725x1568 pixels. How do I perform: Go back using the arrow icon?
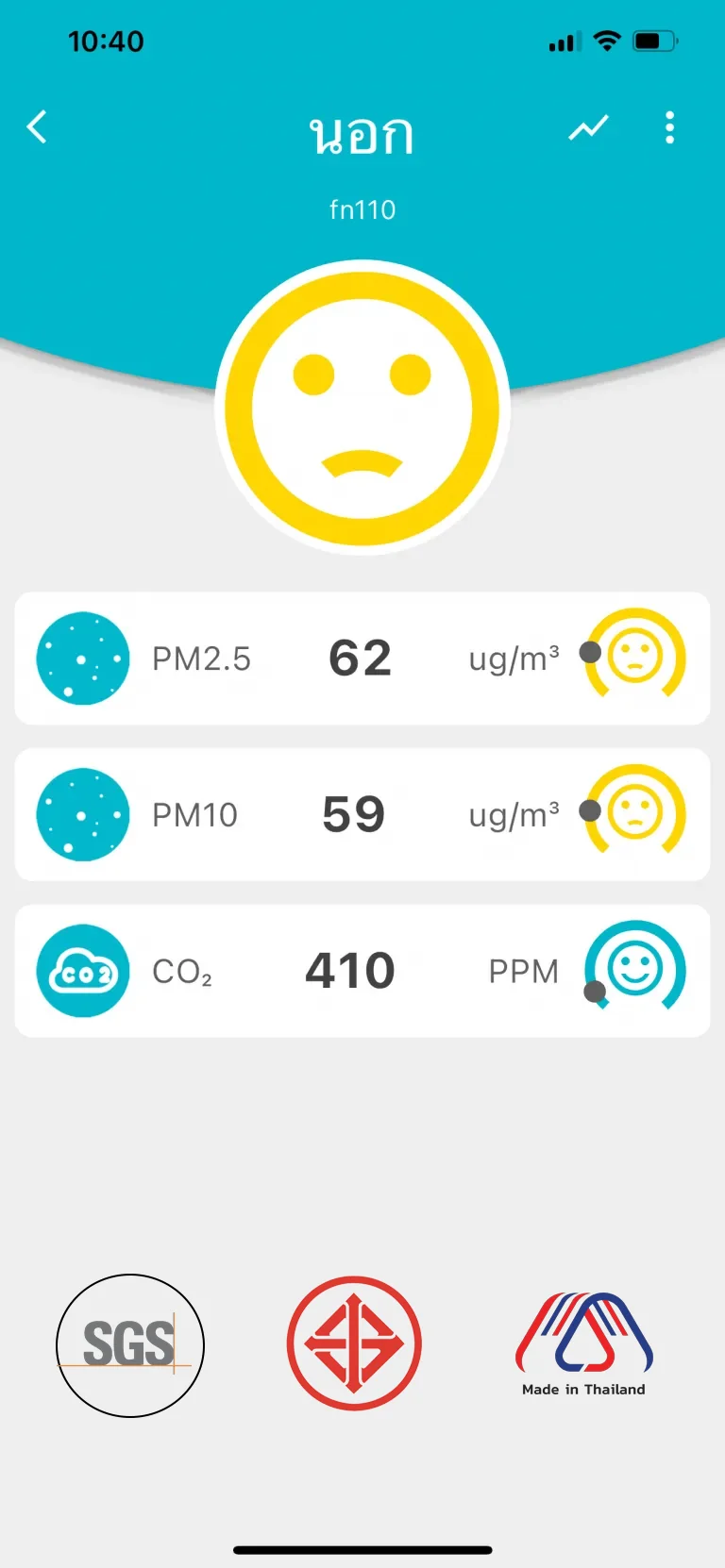pyautogui.click(x=38, y=127)
